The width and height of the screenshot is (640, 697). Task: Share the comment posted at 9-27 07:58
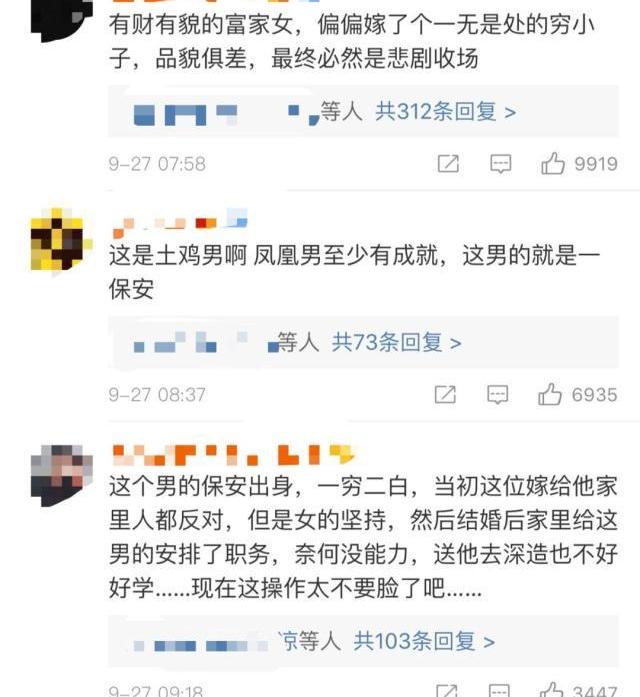point(449,164)
